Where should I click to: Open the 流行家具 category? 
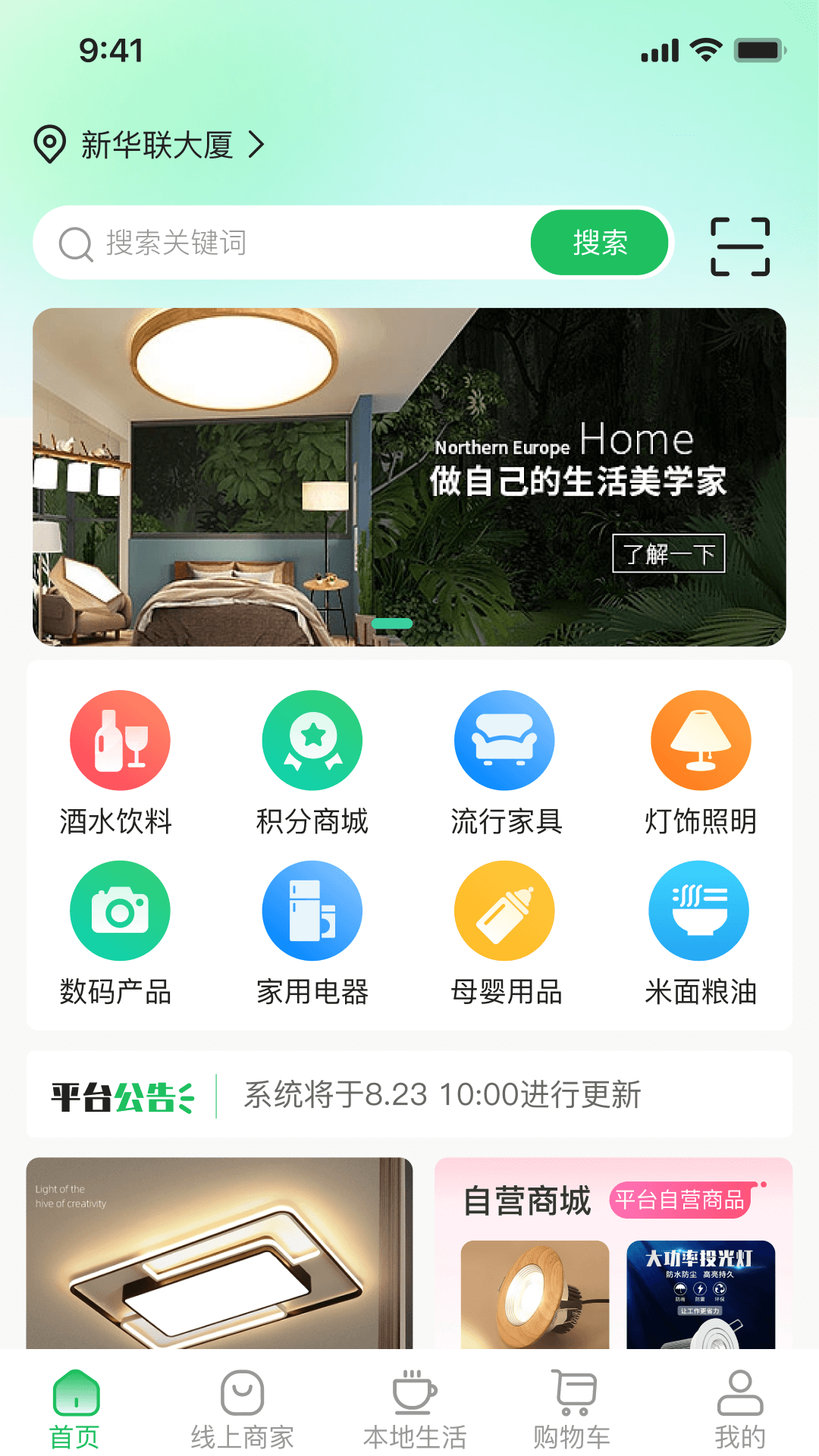click(504, 740)
